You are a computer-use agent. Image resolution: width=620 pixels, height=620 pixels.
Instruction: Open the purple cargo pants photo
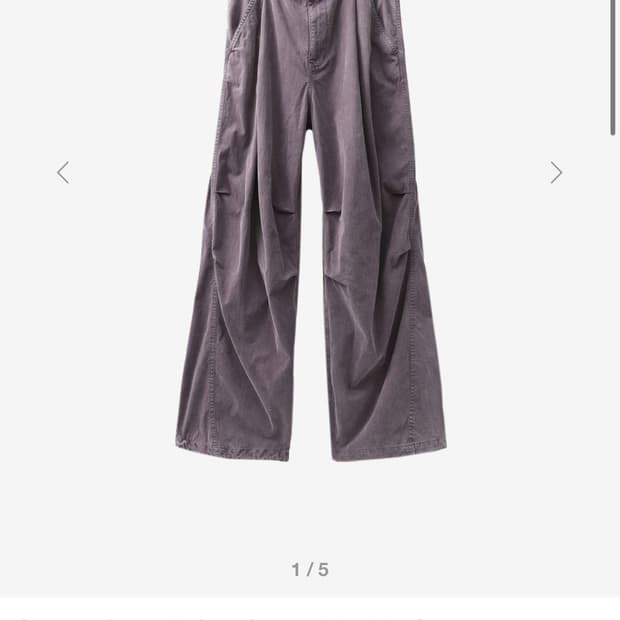310,240
